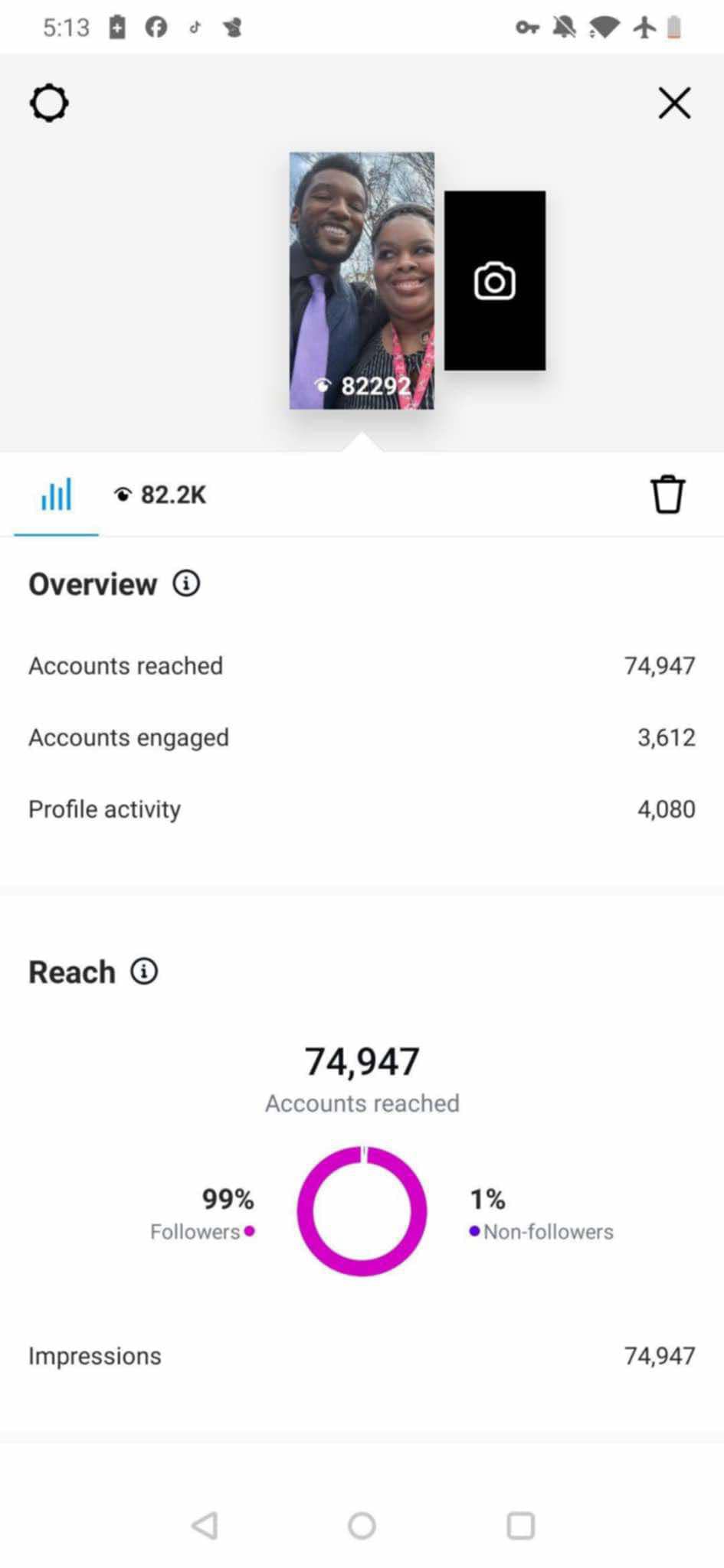Open story settings gear icon
724x1568 pixels.
point(49,103)
